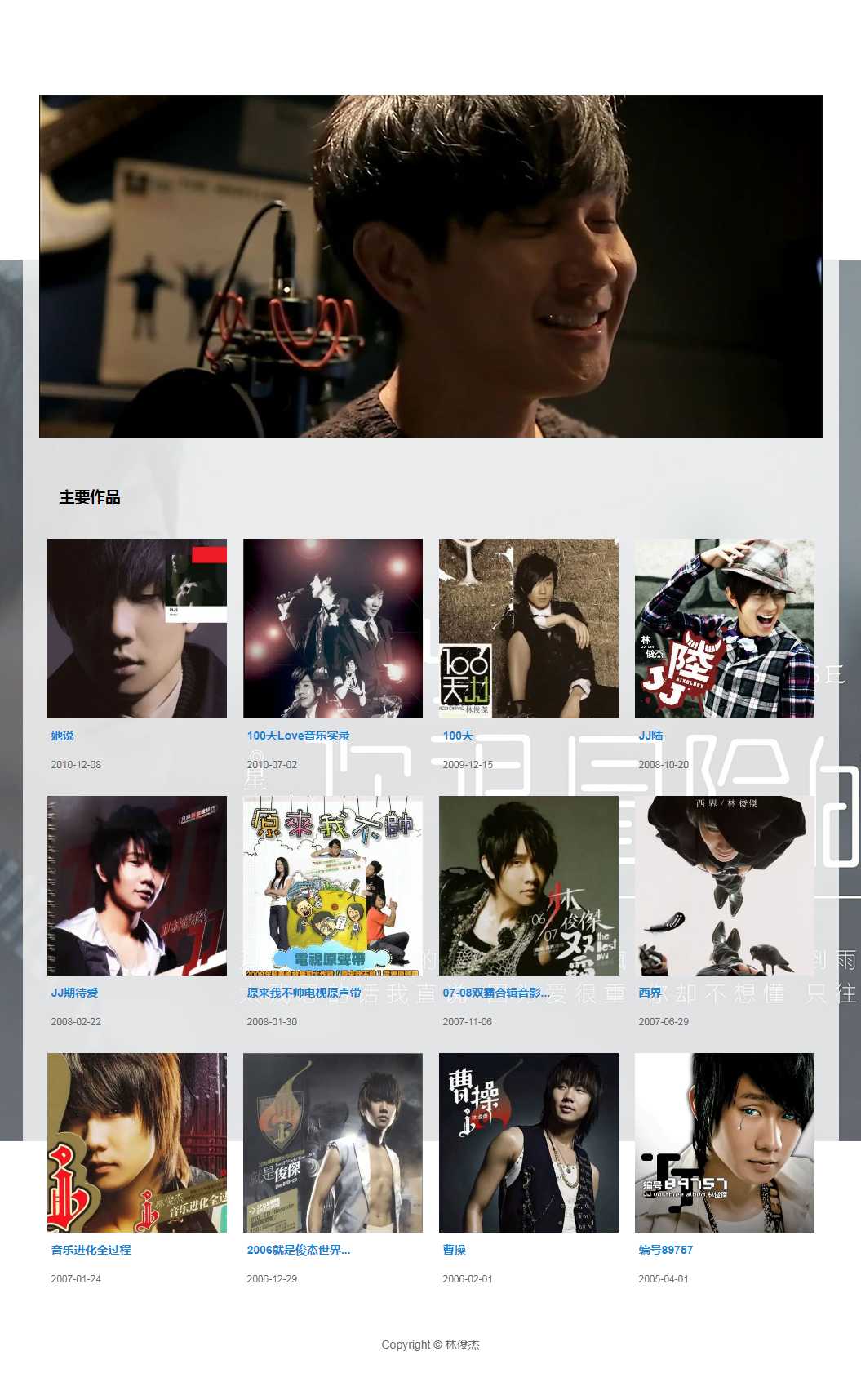Screen dimensions: 861x1400
Task: Open the JJ陆 album cover
Action: coord(725,629)
